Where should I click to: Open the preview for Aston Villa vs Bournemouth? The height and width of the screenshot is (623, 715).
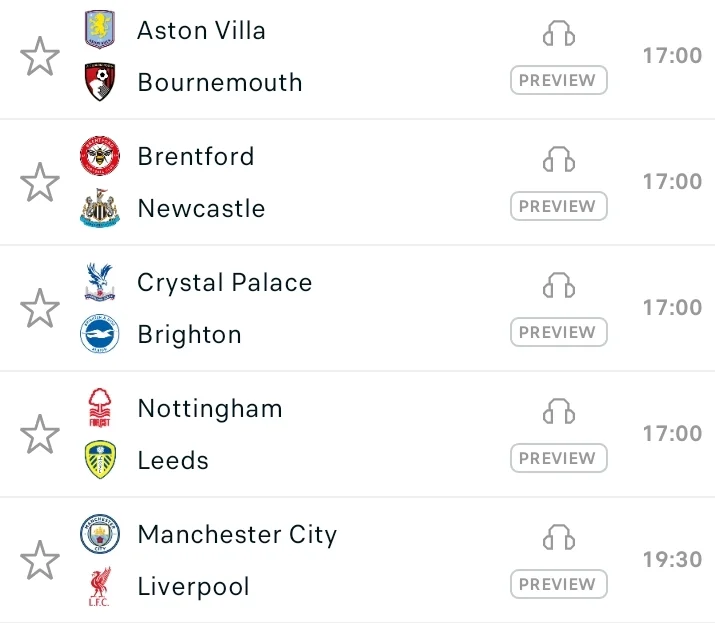558,80
